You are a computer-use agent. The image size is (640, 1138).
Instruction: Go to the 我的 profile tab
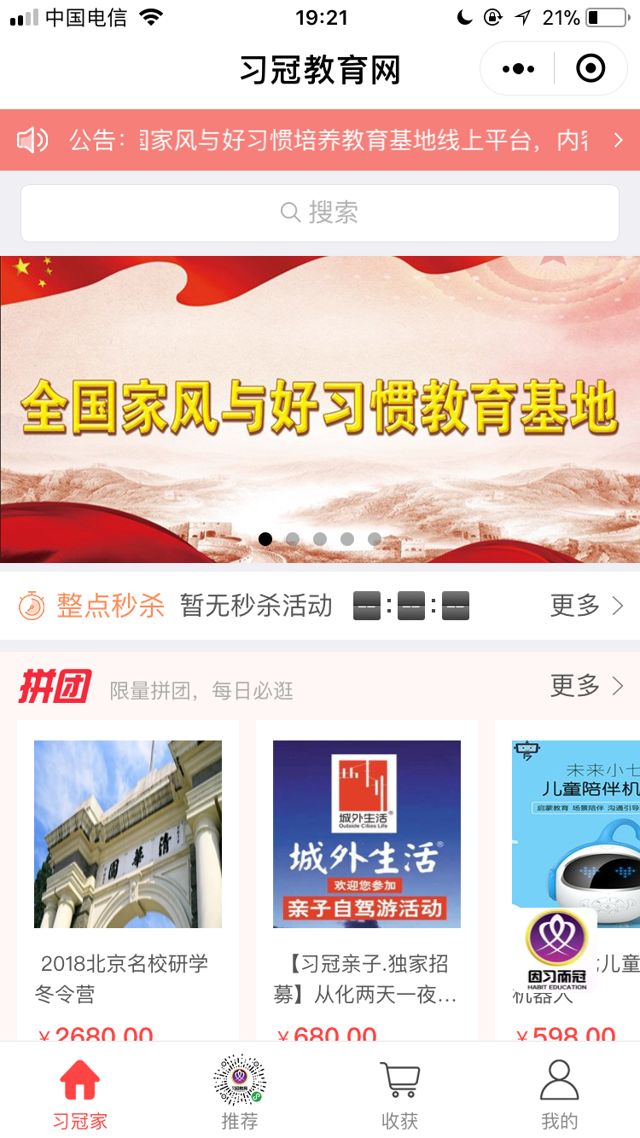(559, 1092)
